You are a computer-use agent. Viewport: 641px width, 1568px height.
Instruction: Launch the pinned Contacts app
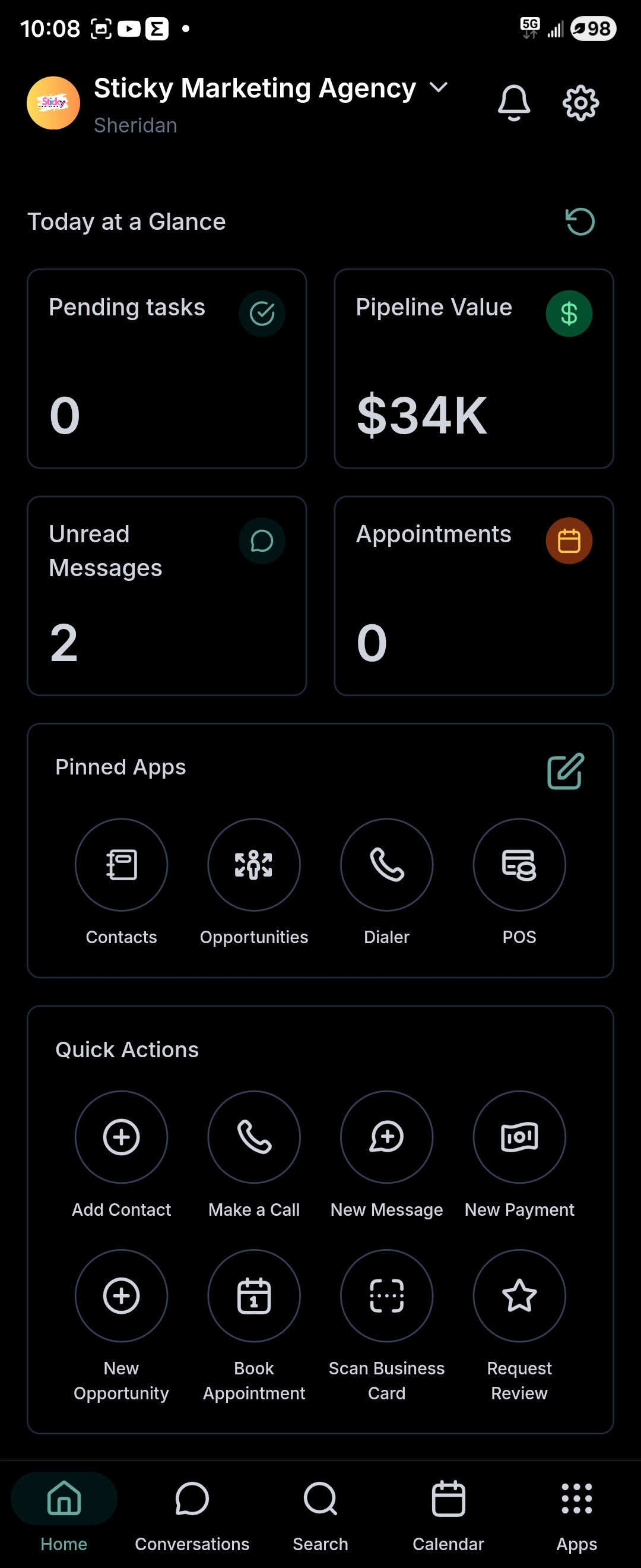pos(121,864)
